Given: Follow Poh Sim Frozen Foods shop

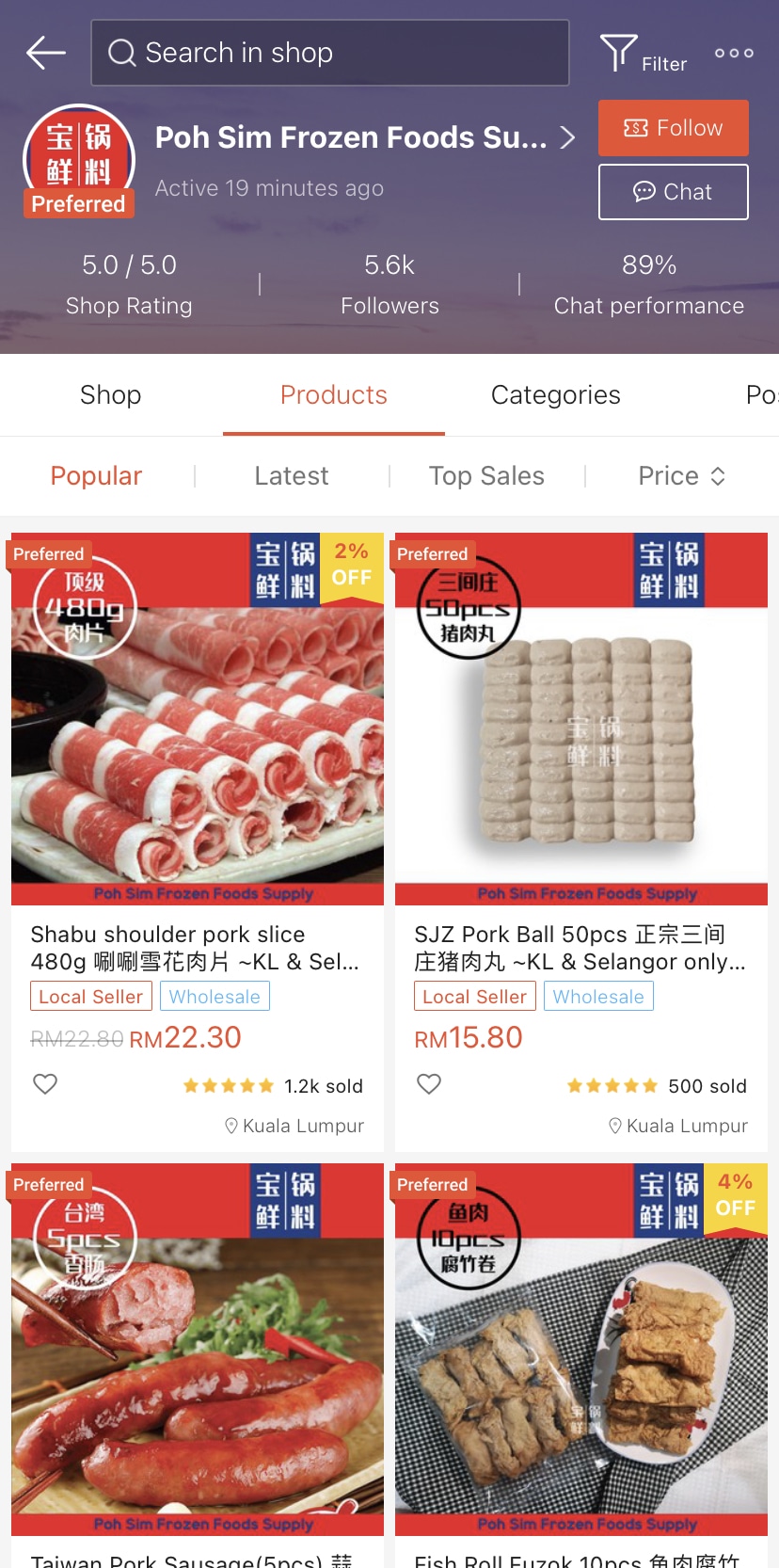Looking at the screenshot, I should 673,128.
